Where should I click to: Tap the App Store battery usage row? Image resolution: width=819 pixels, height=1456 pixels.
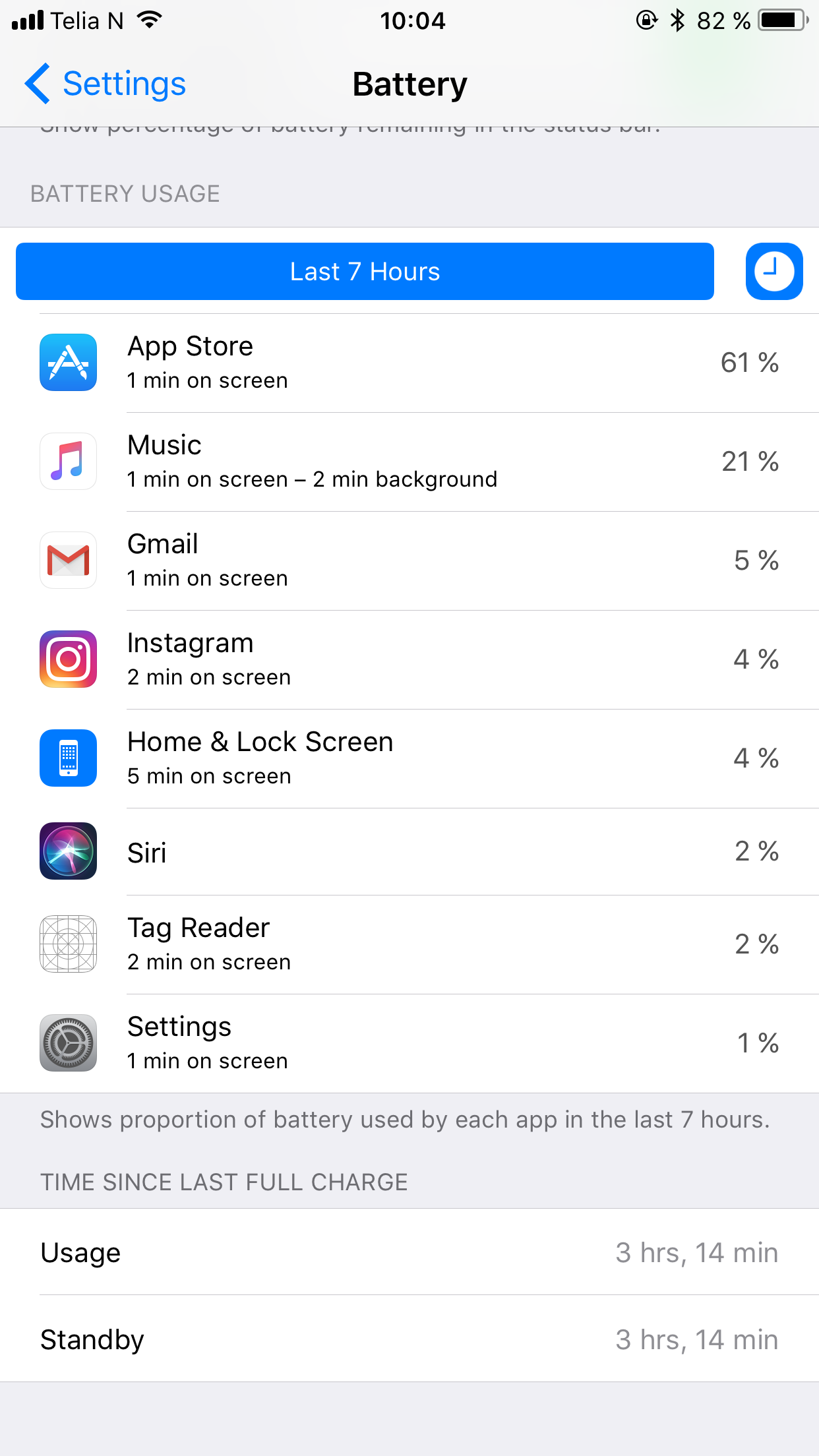[x=409, y=363]
